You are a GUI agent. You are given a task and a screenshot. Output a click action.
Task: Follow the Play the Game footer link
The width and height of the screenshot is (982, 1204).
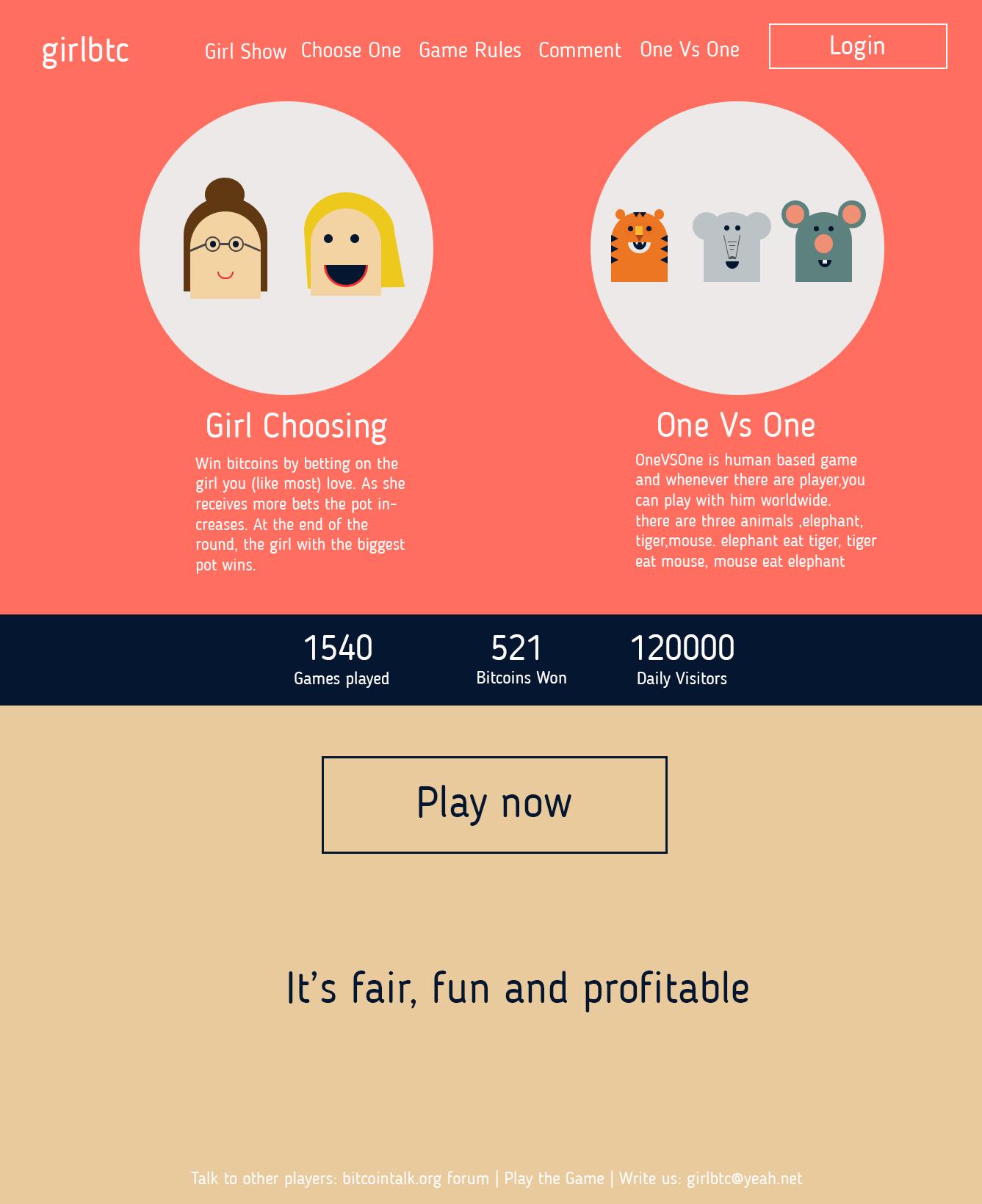point(554,1178)
